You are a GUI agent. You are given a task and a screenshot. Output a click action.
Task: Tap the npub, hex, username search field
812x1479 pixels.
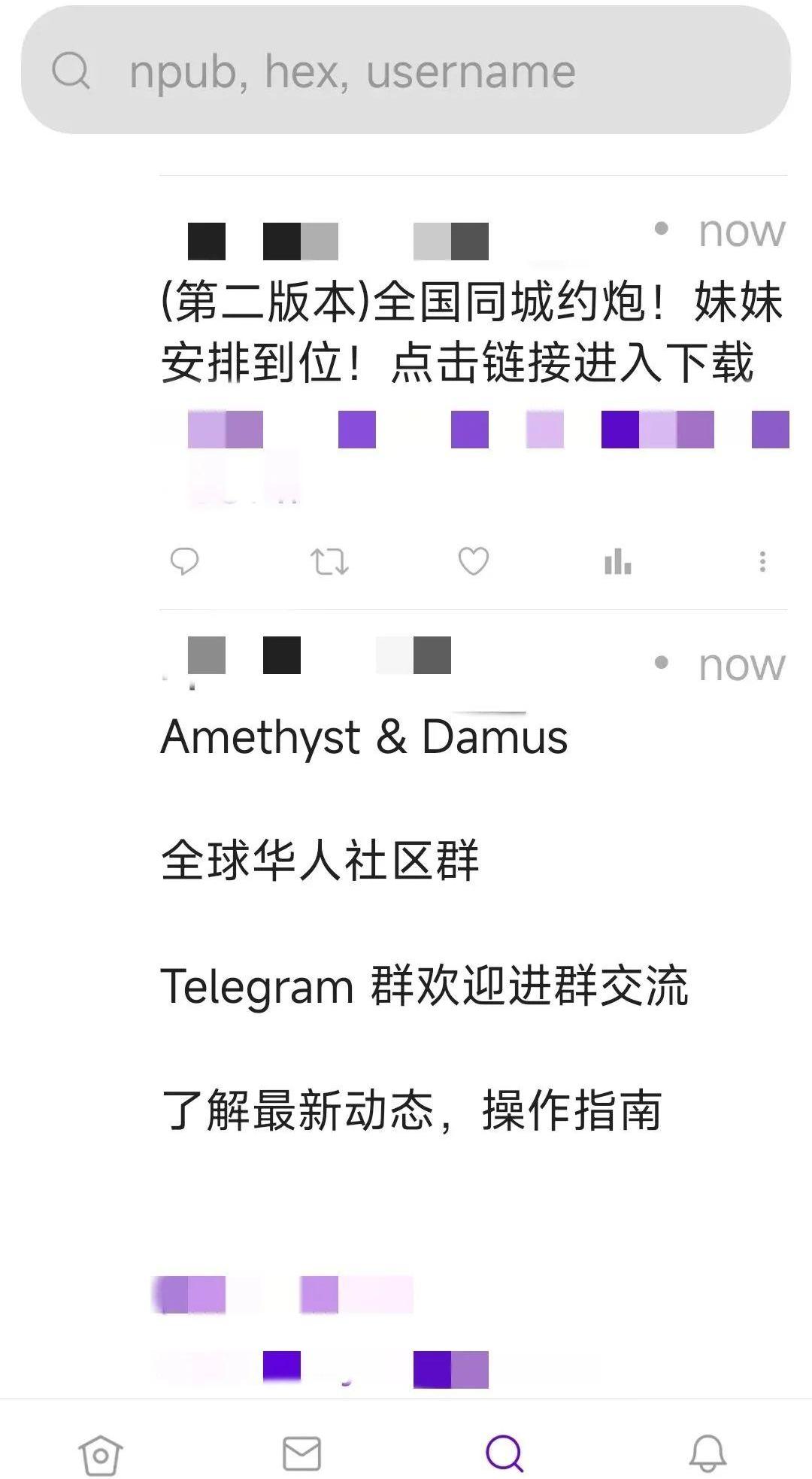[406, 71]
